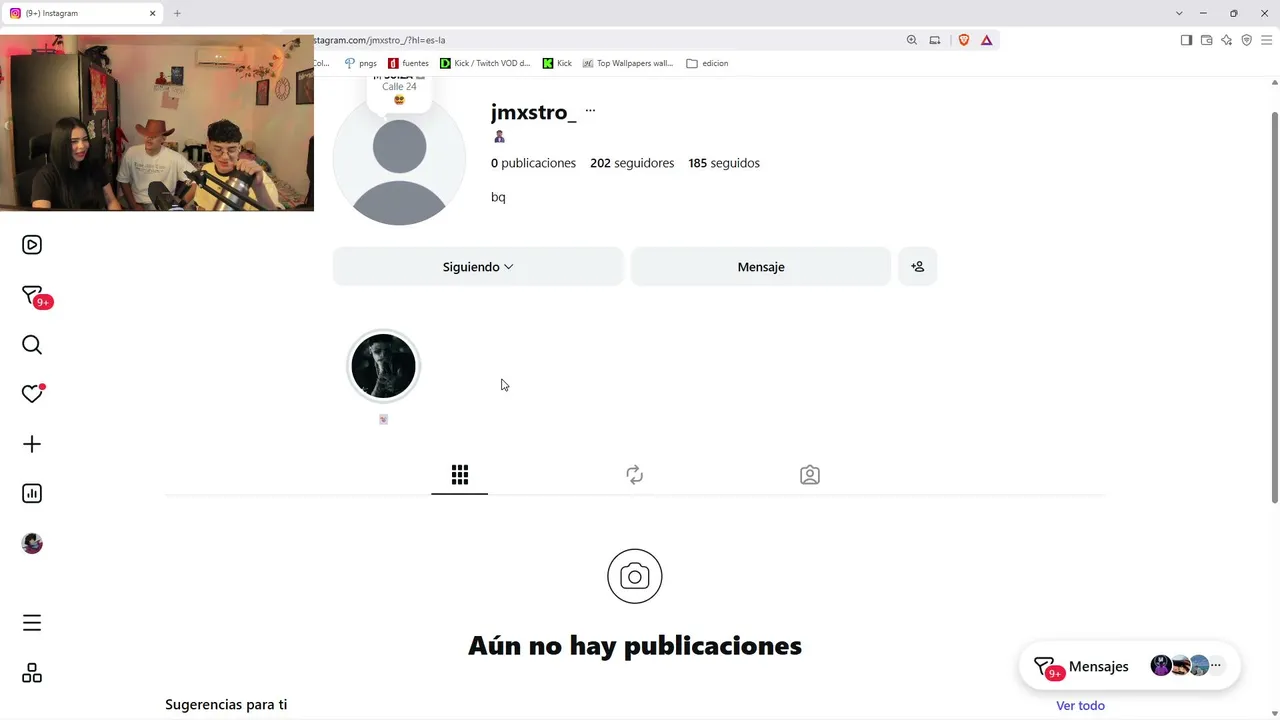The width and height of the screenshot is (1280, 720).
Task: Open the floating Mensajes panel
Action: (1130, 666)
